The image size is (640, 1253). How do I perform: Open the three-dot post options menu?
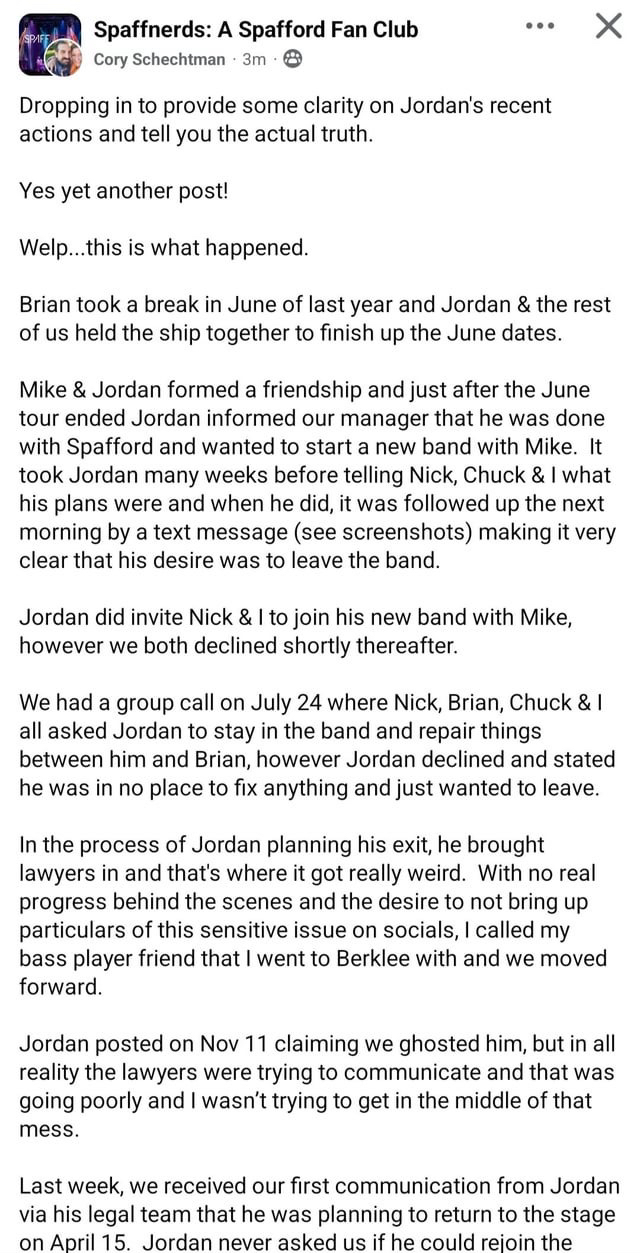[540, 26]
